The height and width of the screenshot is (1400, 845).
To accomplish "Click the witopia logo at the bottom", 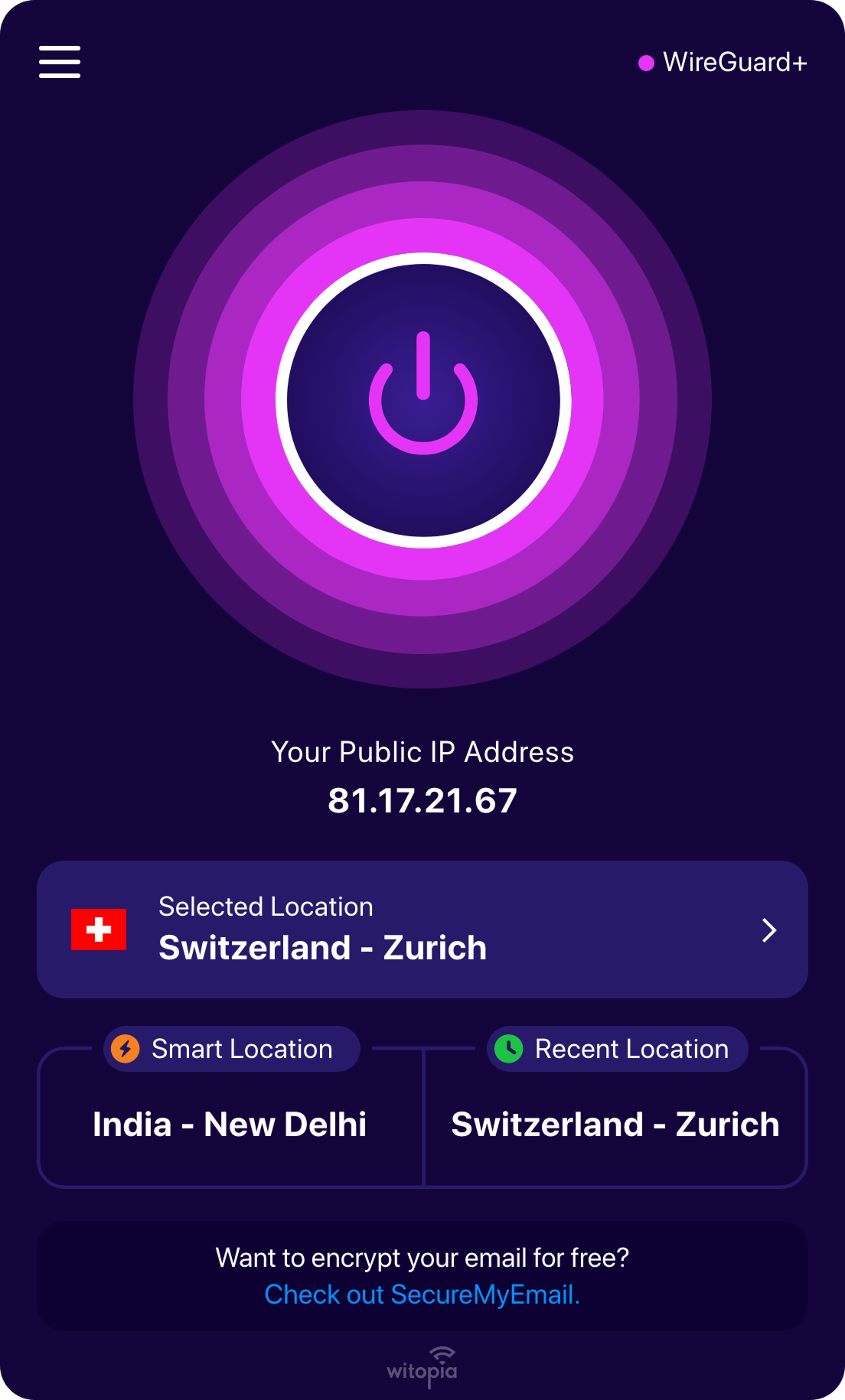I will (422, 1366).
